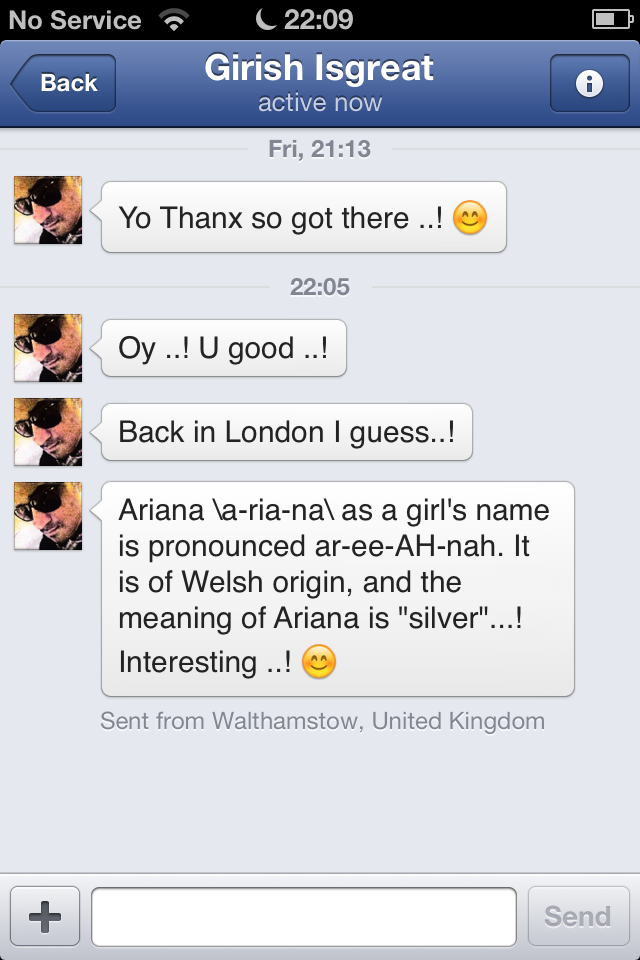The height and width of the screenshot is (960, 640).
Task: Tap the plus attachment button
Action: pos(45,916)
